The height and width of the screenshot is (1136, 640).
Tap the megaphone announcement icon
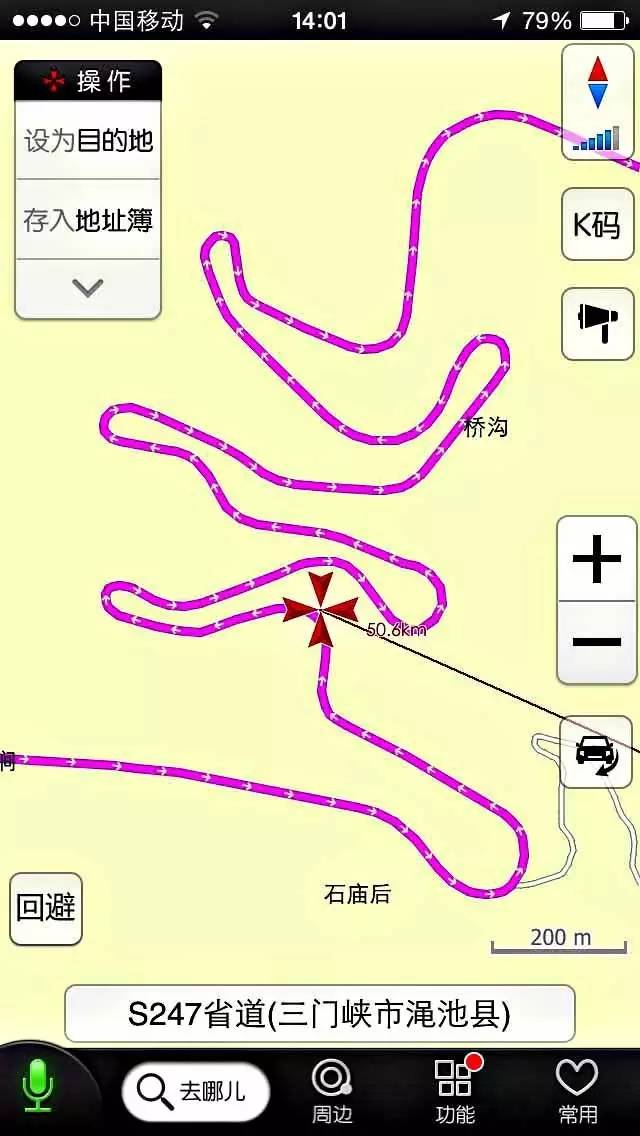(x=597, y=323)
